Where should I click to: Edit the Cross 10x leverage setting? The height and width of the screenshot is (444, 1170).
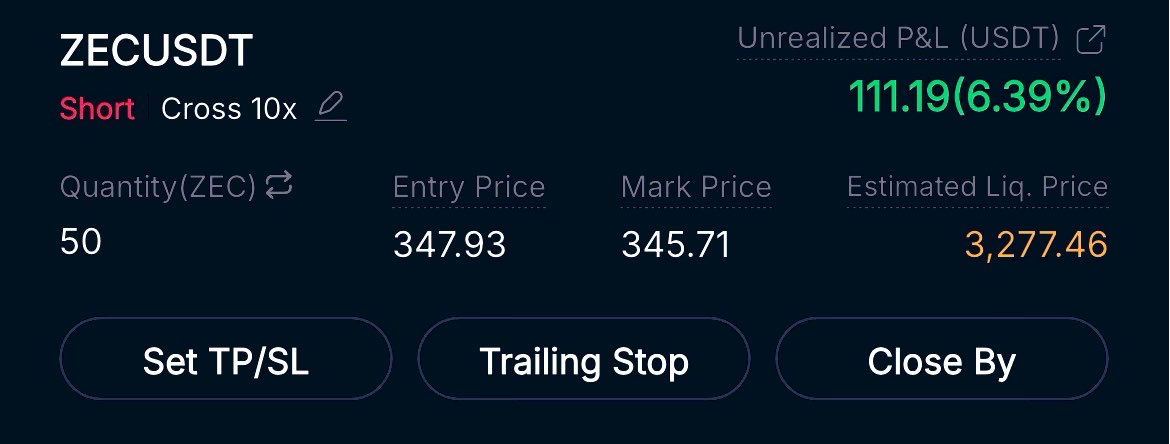pos(330,106)
